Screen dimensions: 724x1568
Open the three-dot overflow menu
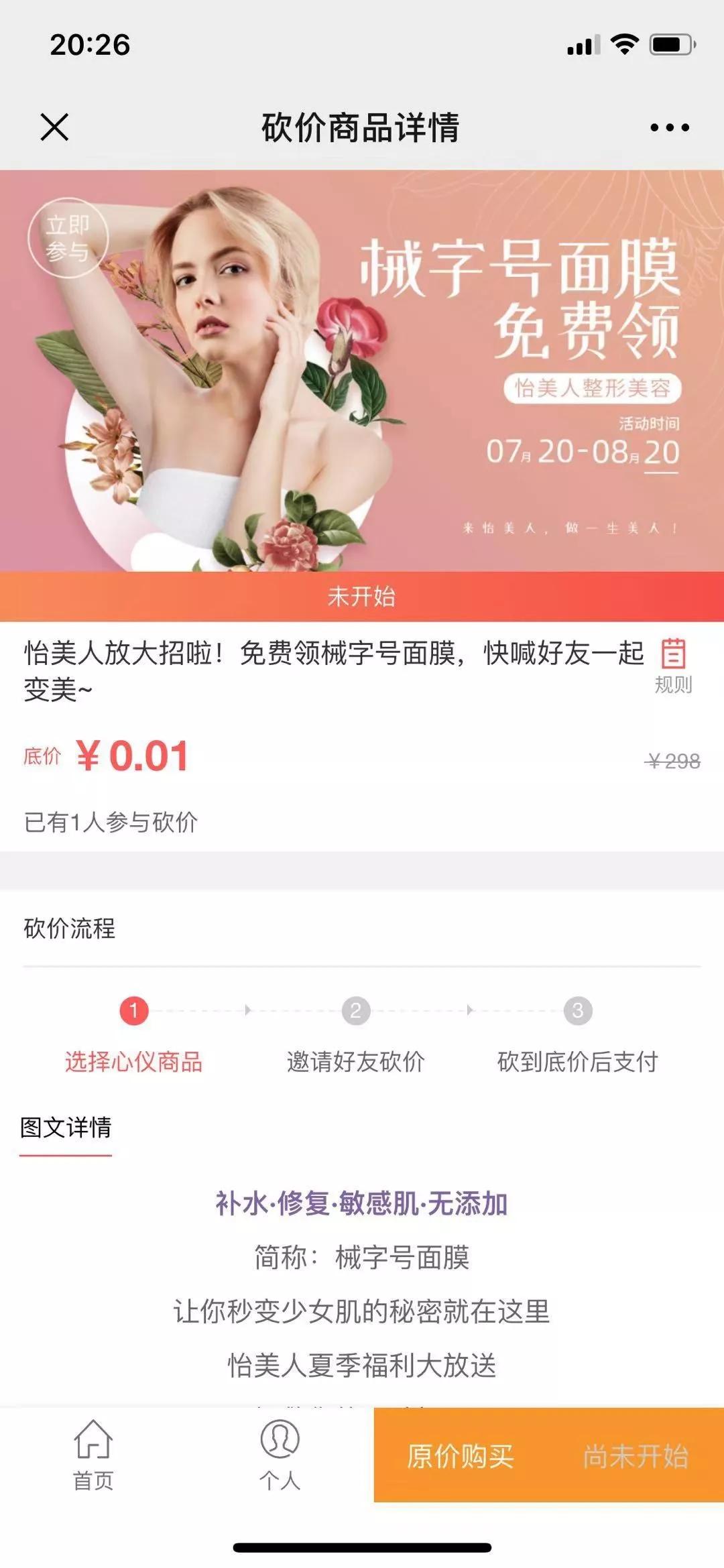click(x=669, y=127)
